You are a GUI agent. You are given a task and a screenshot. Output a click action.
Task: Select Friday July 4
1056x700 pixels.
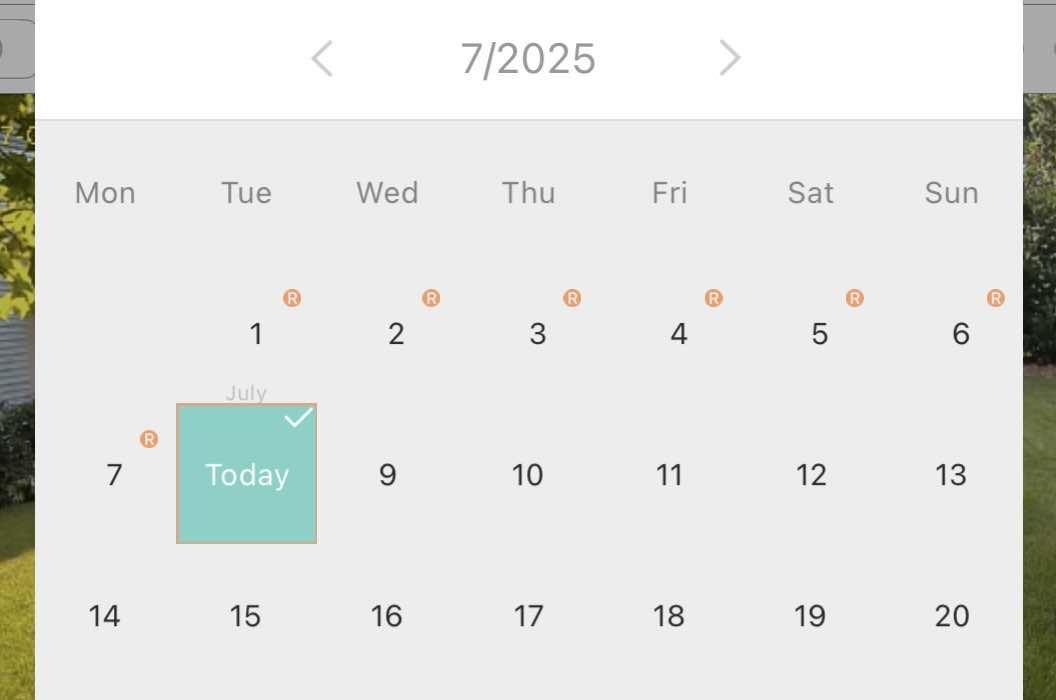click(x=678, y=334)
